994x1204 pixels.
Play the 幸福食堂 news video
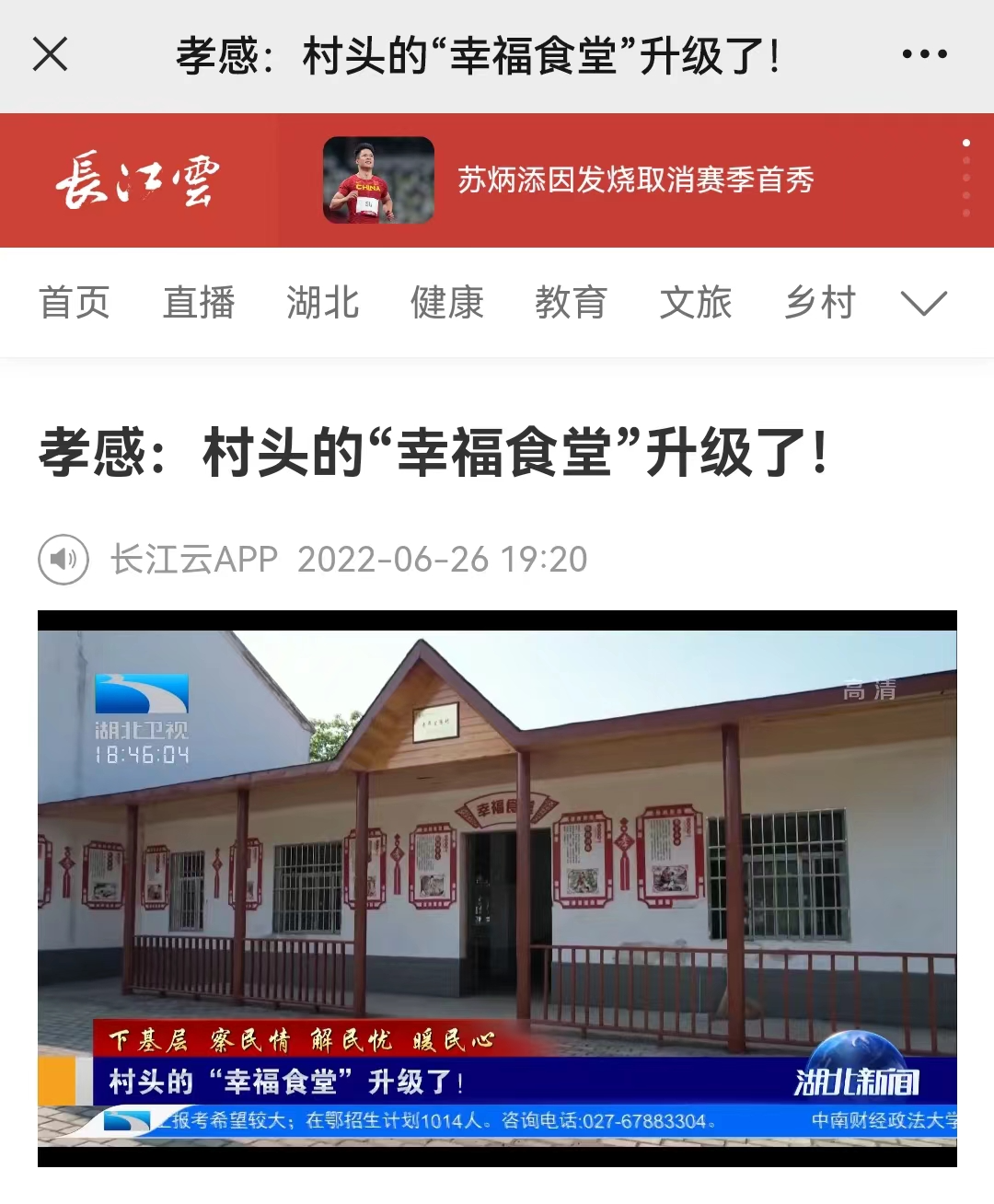coord(497,888)
